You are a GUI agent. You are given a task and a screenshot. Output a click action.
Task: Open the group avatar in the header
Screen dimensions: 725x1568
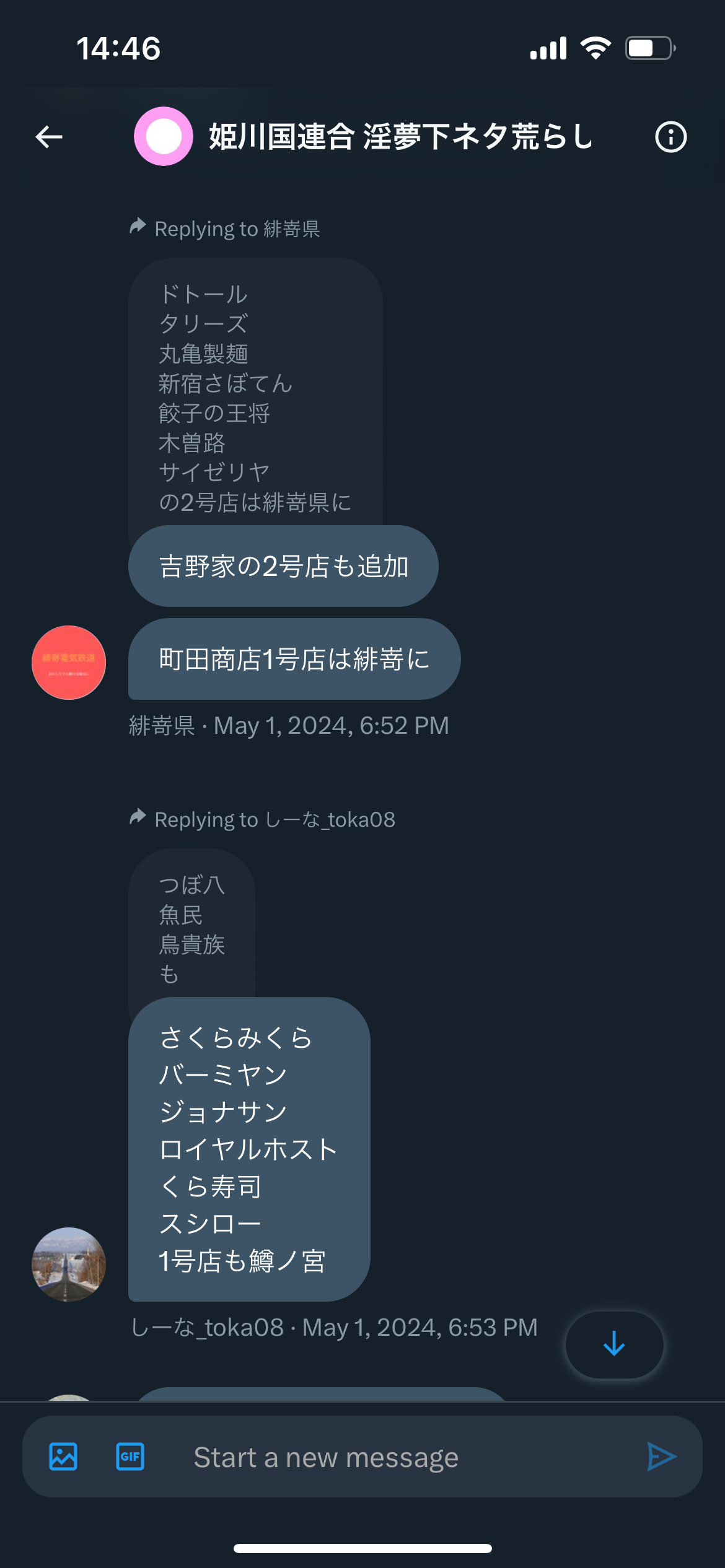tap(164, 136)
